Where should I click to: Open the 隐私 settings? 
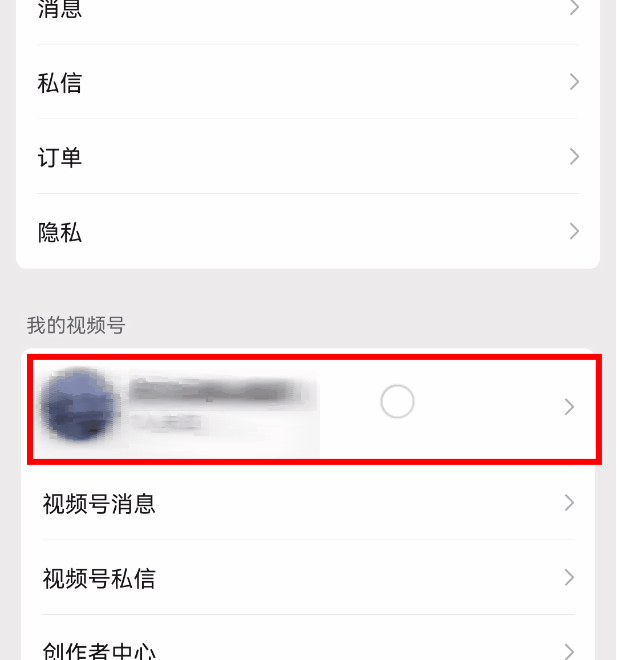tap(300, 232)
